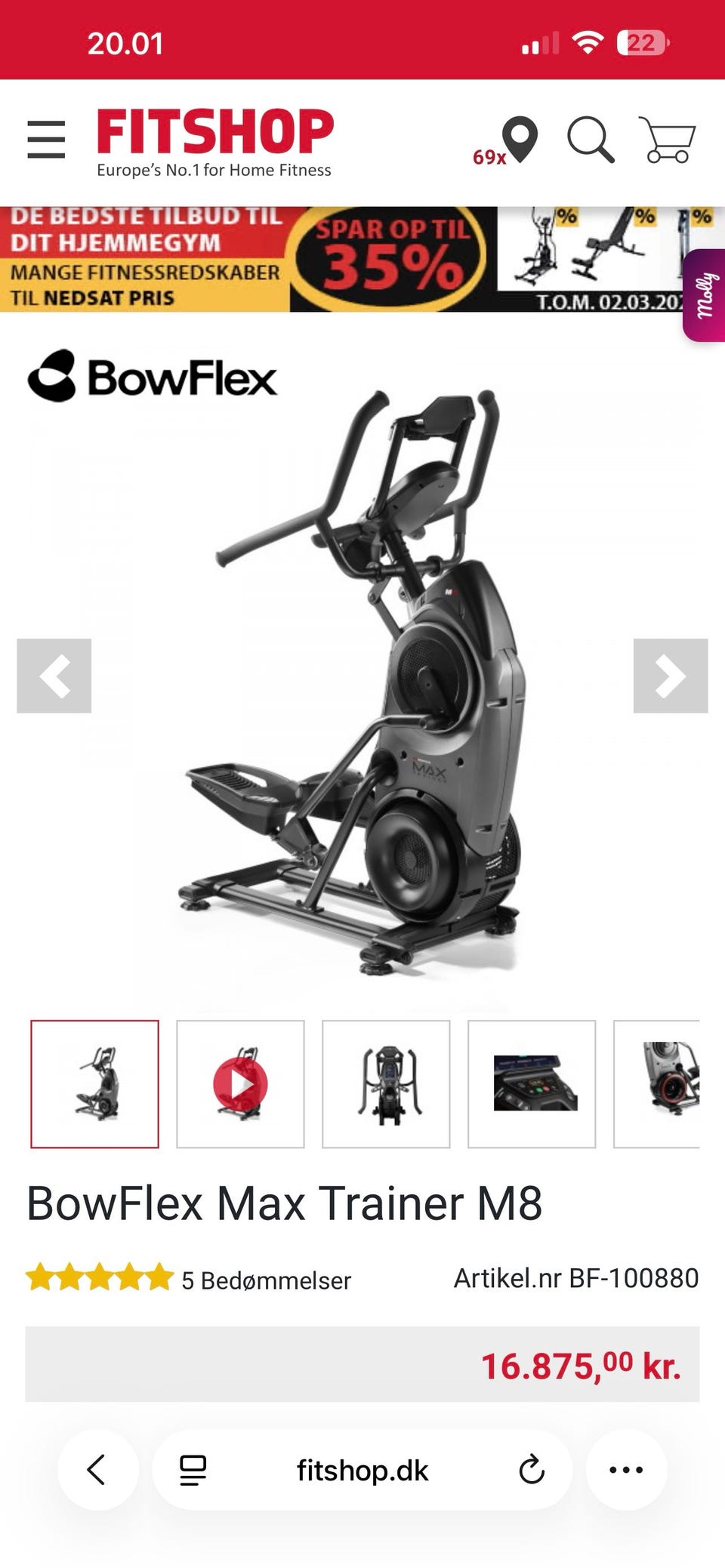Open the Molly side tab
This screenshot has height=1568, width=725.
(705, 295)
